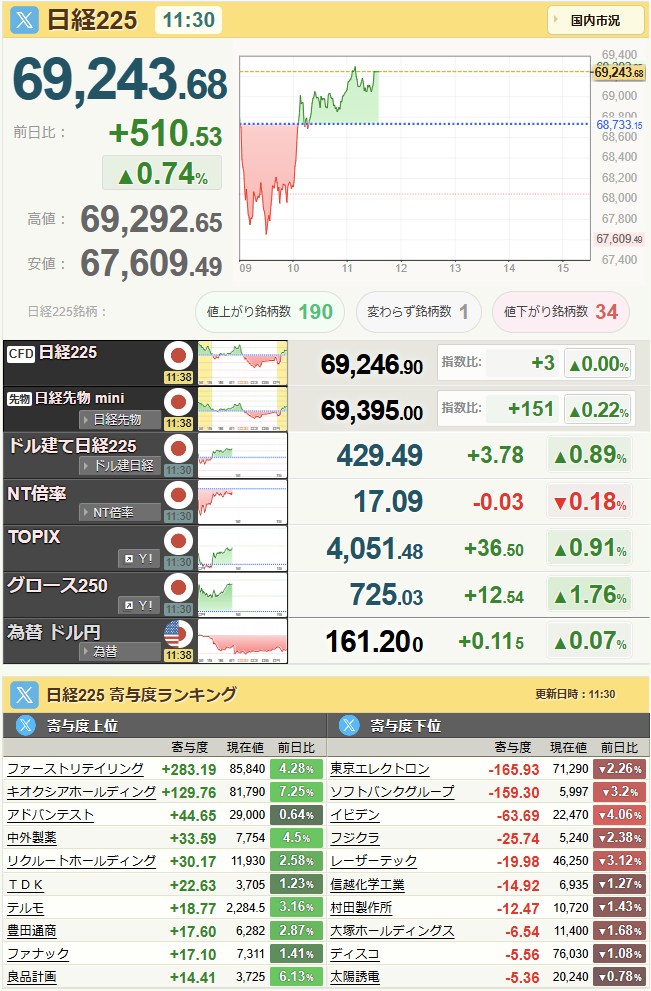Share 寄与度下位 with the X icon
The height and width of the screenshot is (991, 651).
coord(349,725)
